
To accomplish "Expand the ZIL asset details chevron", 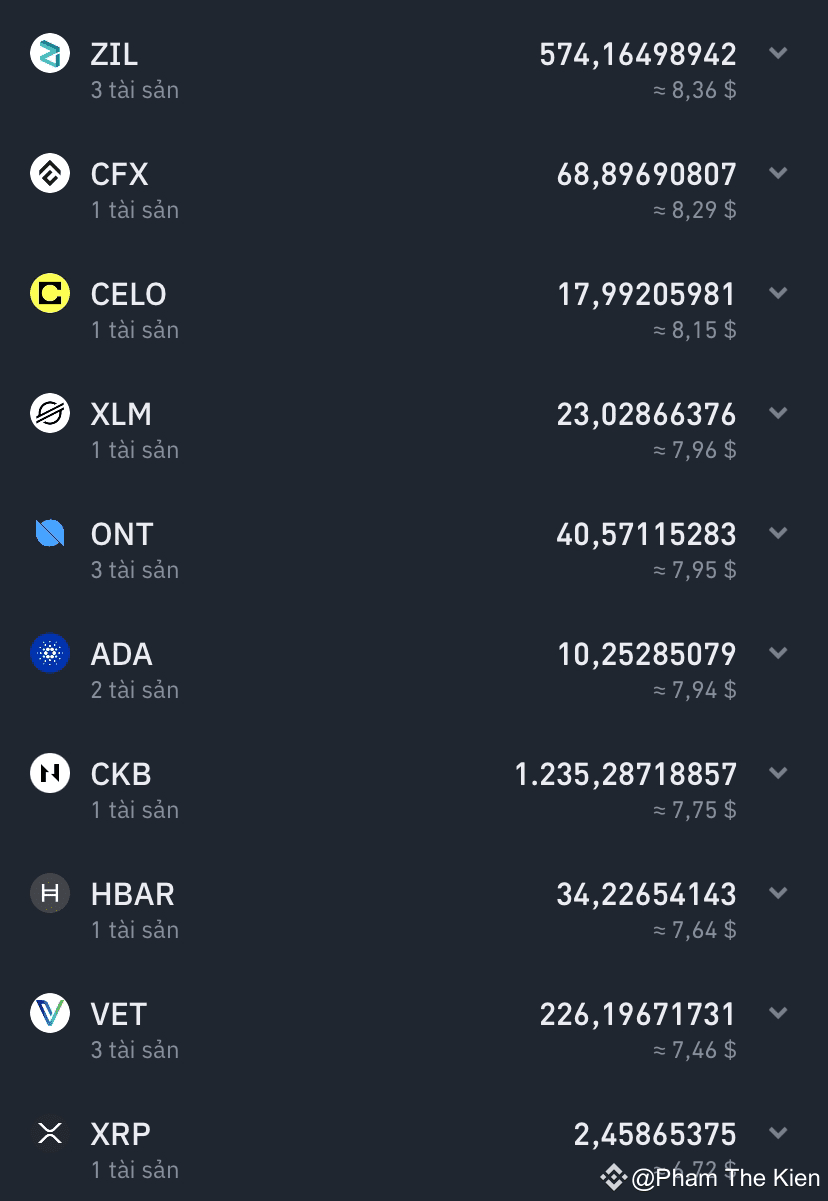I will pyautogui.click(x=778, y=53).
